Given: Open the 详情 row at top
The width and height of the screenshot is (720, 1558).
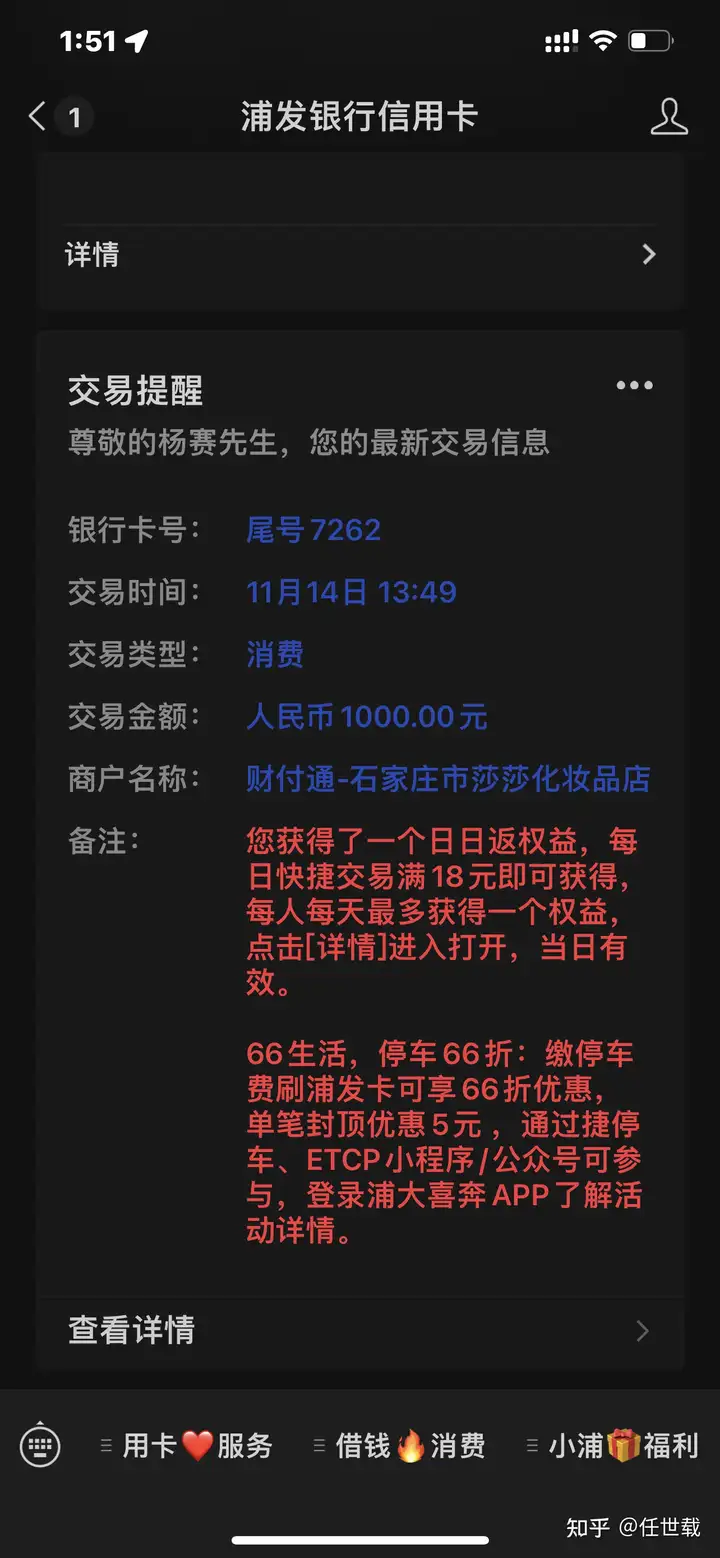Looking at the screenshot, I should (360, 254).
